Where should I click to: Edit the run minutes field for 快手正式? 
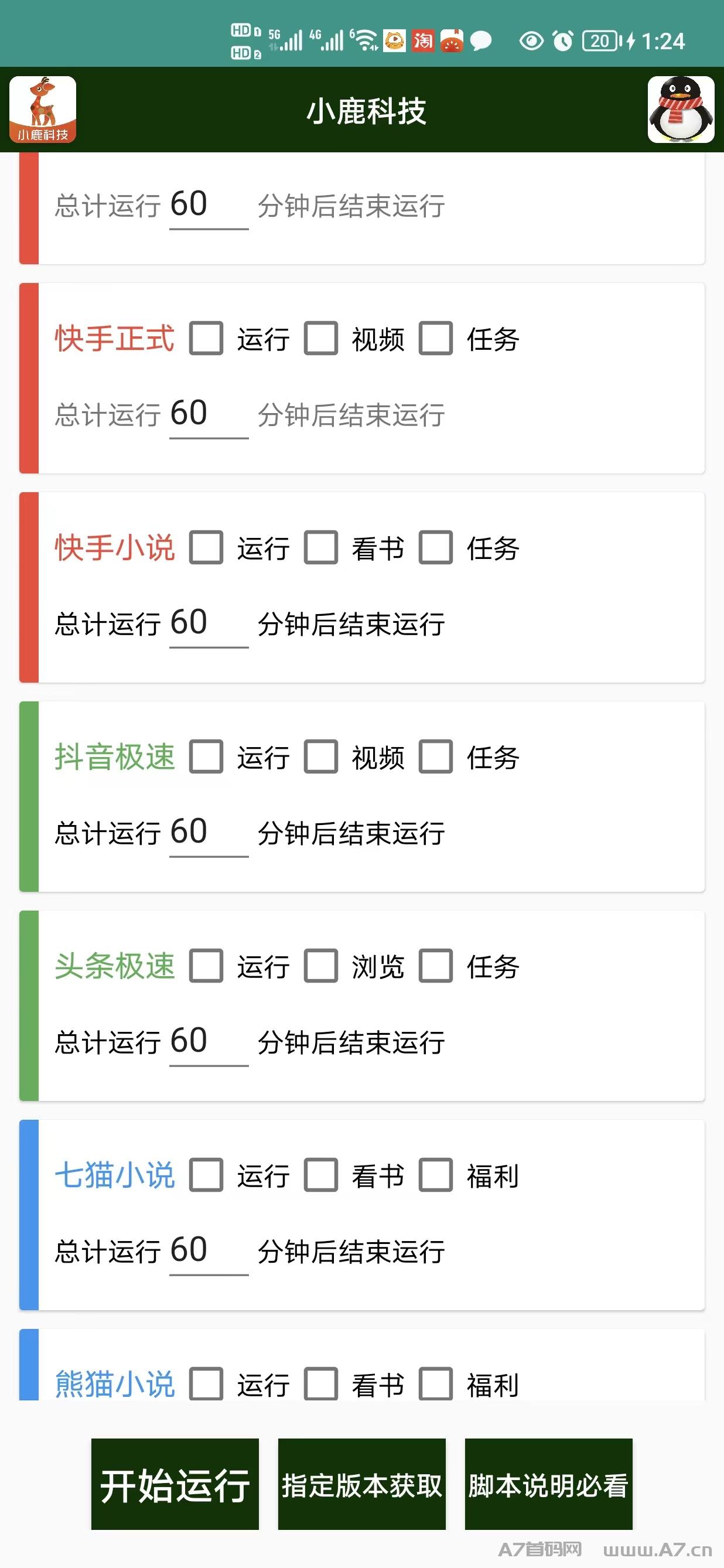(x=209, y=414)
